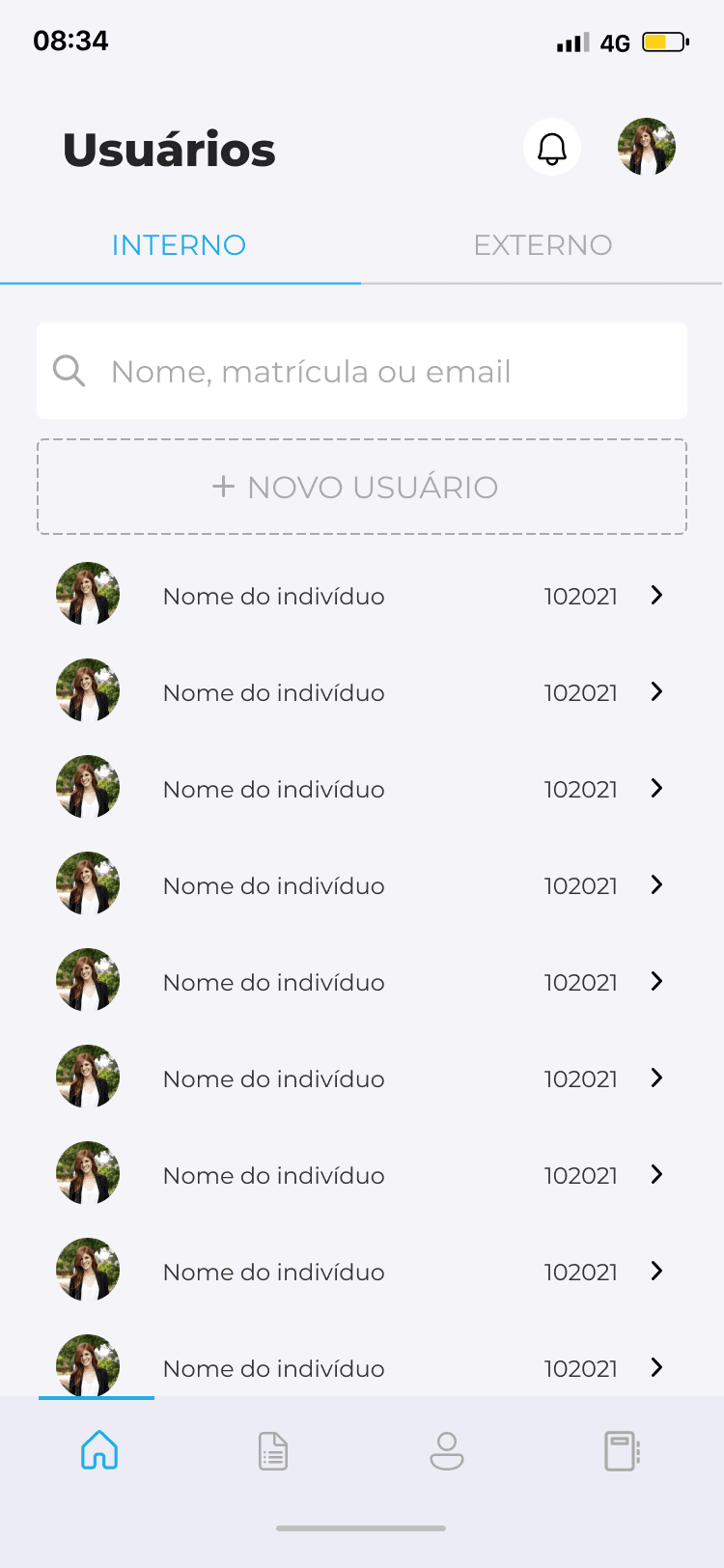This screenshot has width=724, height=1568.
Task: Tap the search field Nome, matrícula ou email
Action: click(x=362, y=371)
